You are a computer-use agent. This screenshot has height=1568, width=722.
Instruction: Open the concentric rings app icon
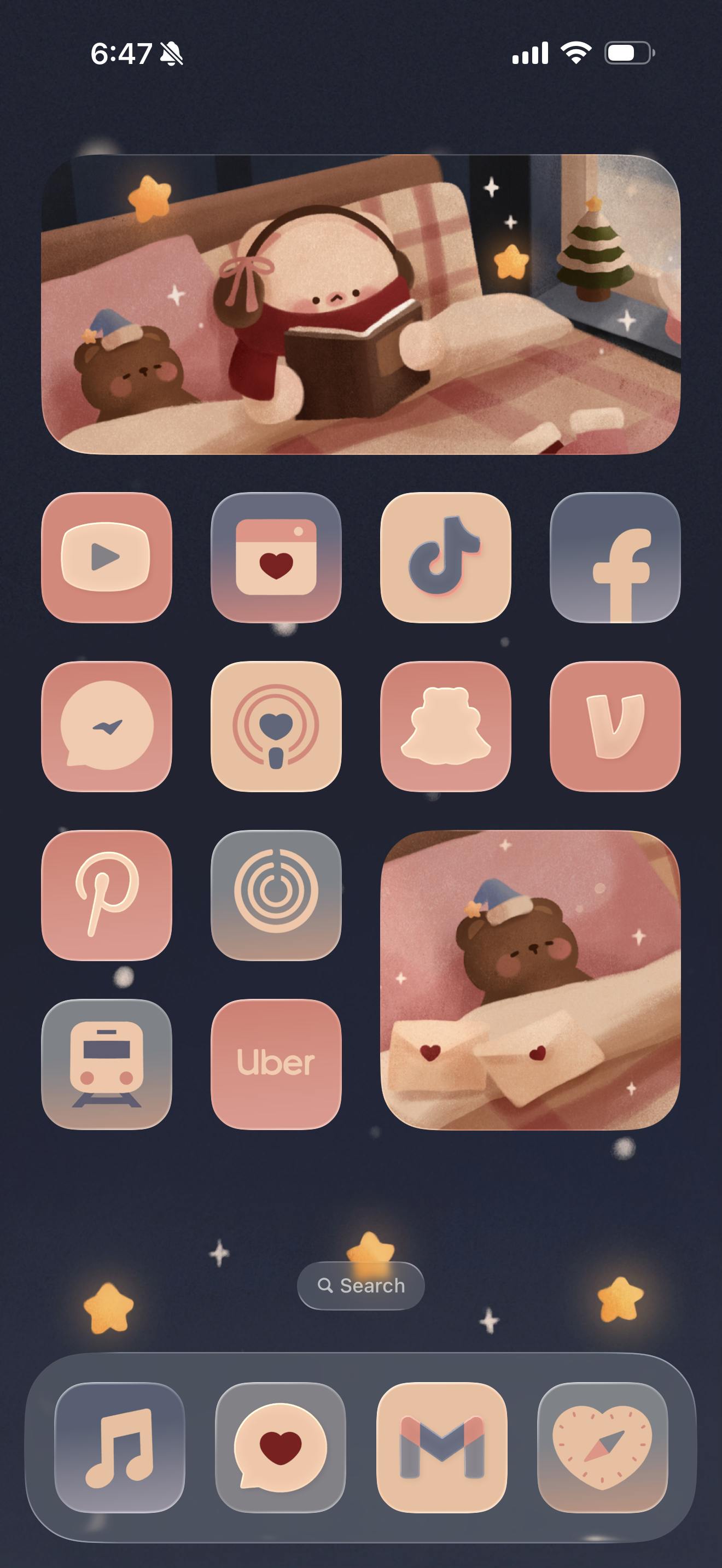point(276,895)
